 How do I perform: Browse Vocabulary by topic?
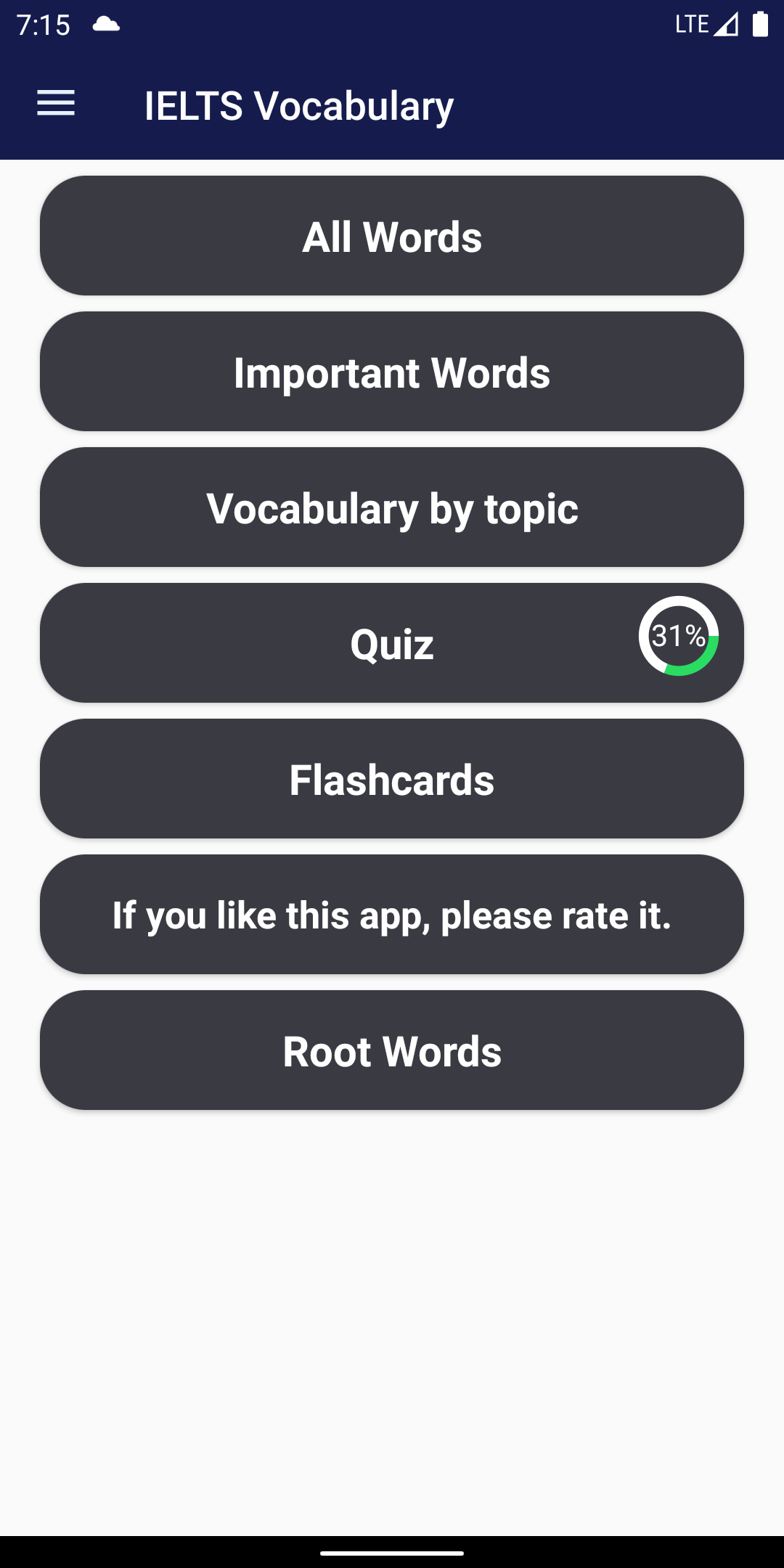click(x=392, y=507)
